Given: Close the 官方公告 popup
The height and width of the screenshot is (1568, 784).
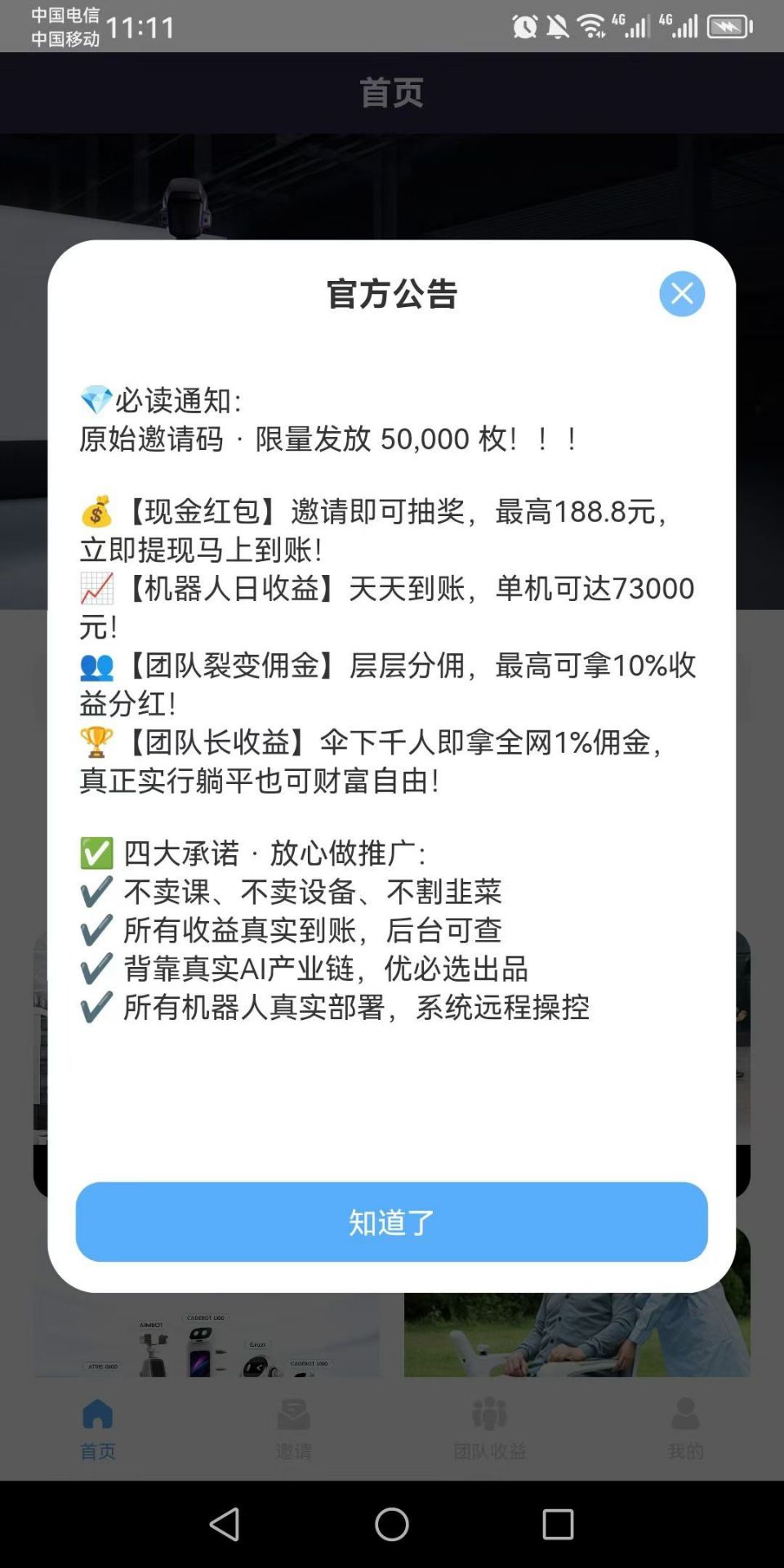Looking at the screenshot, I should pyautogui.click(x=683, y=295).
